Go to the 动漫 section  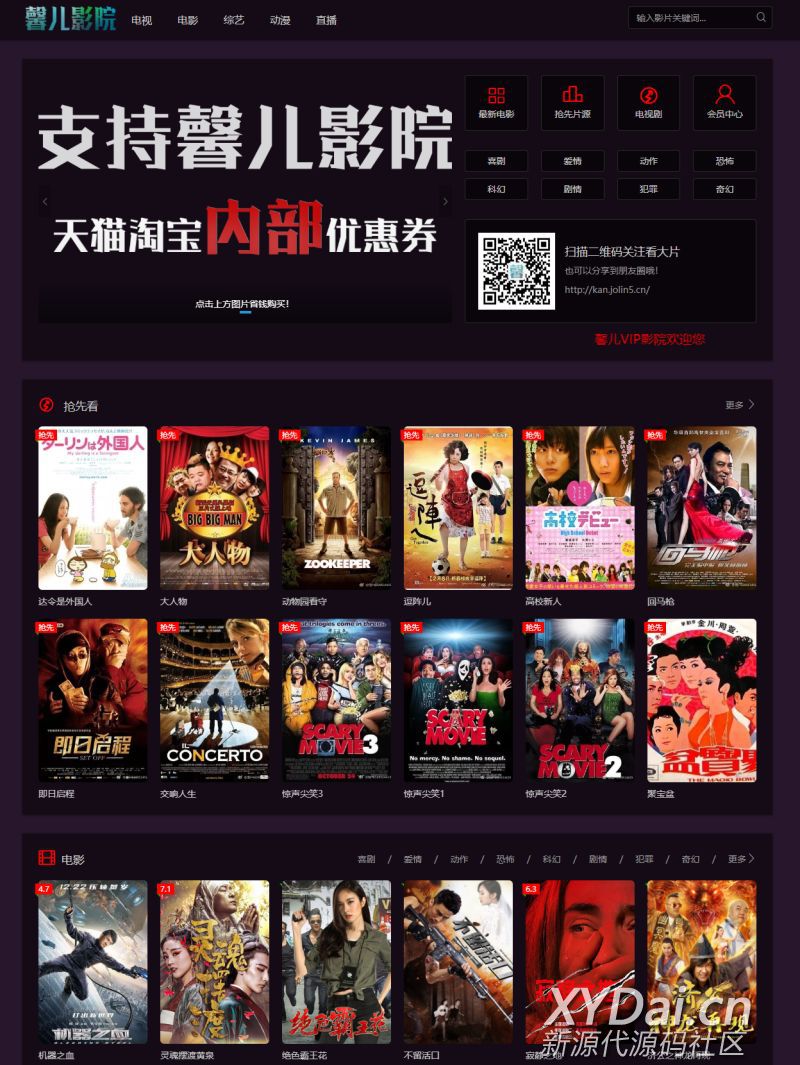(x=280, y=20)
